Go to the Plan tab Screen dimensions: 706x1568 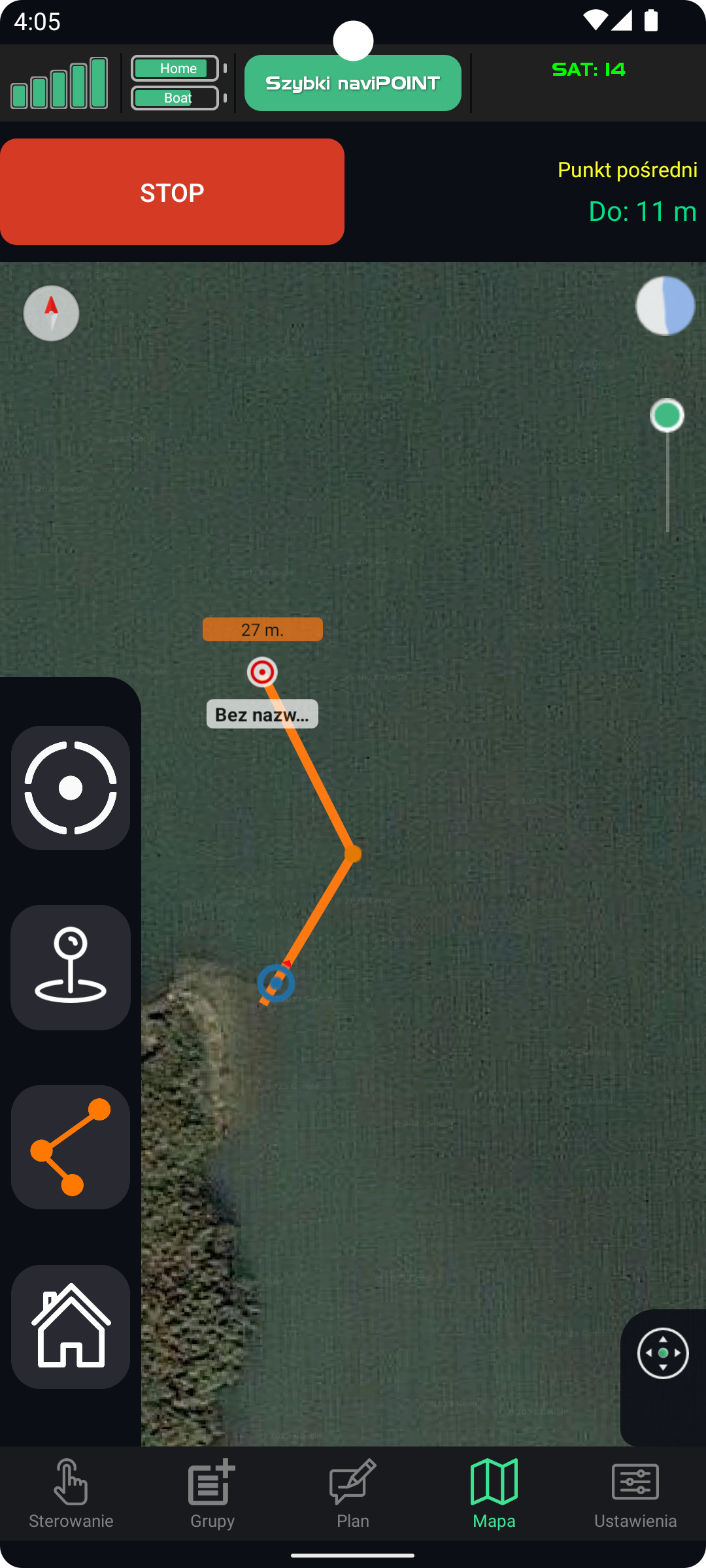tap(353, 1494)
